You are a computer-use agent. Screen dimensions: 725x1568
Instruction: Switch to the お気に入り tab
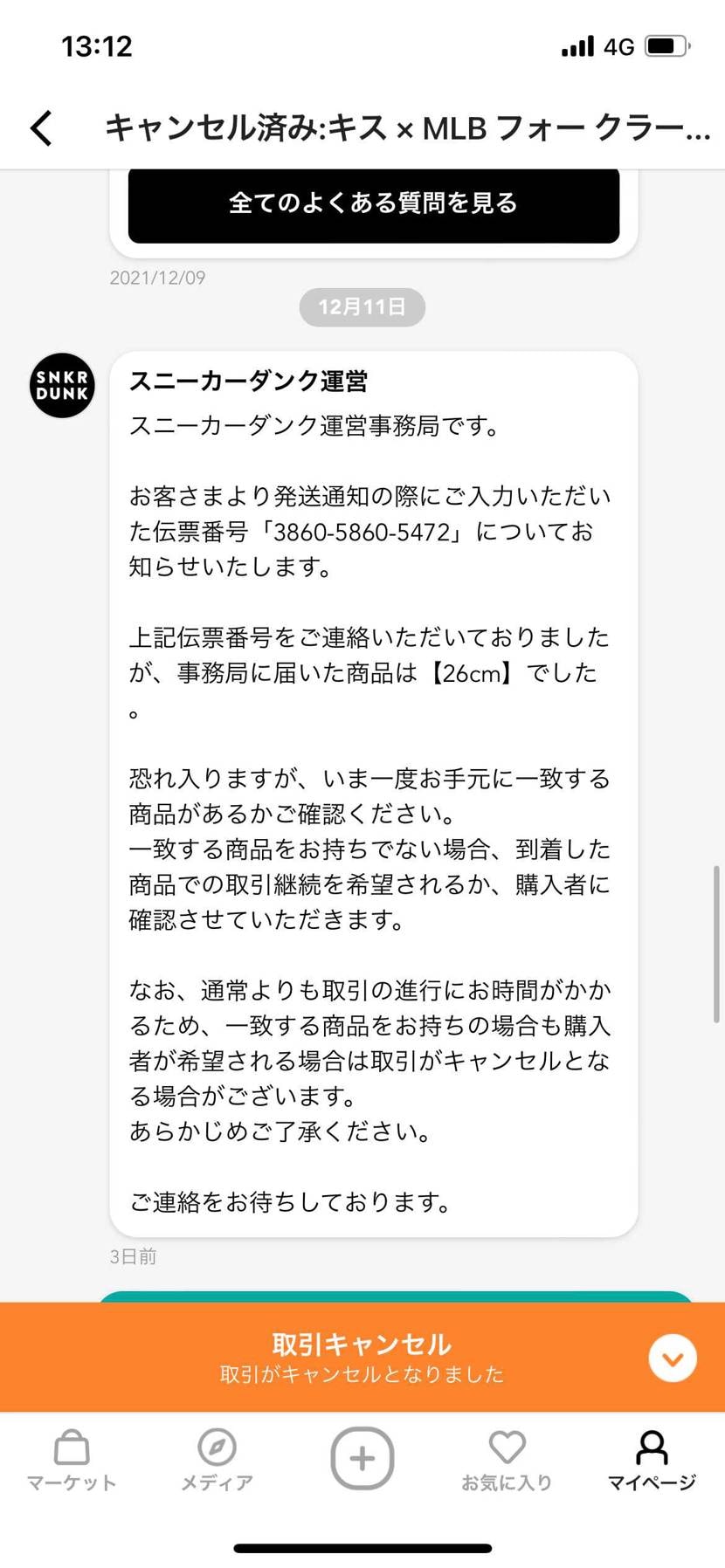(x=507, y=1456)
